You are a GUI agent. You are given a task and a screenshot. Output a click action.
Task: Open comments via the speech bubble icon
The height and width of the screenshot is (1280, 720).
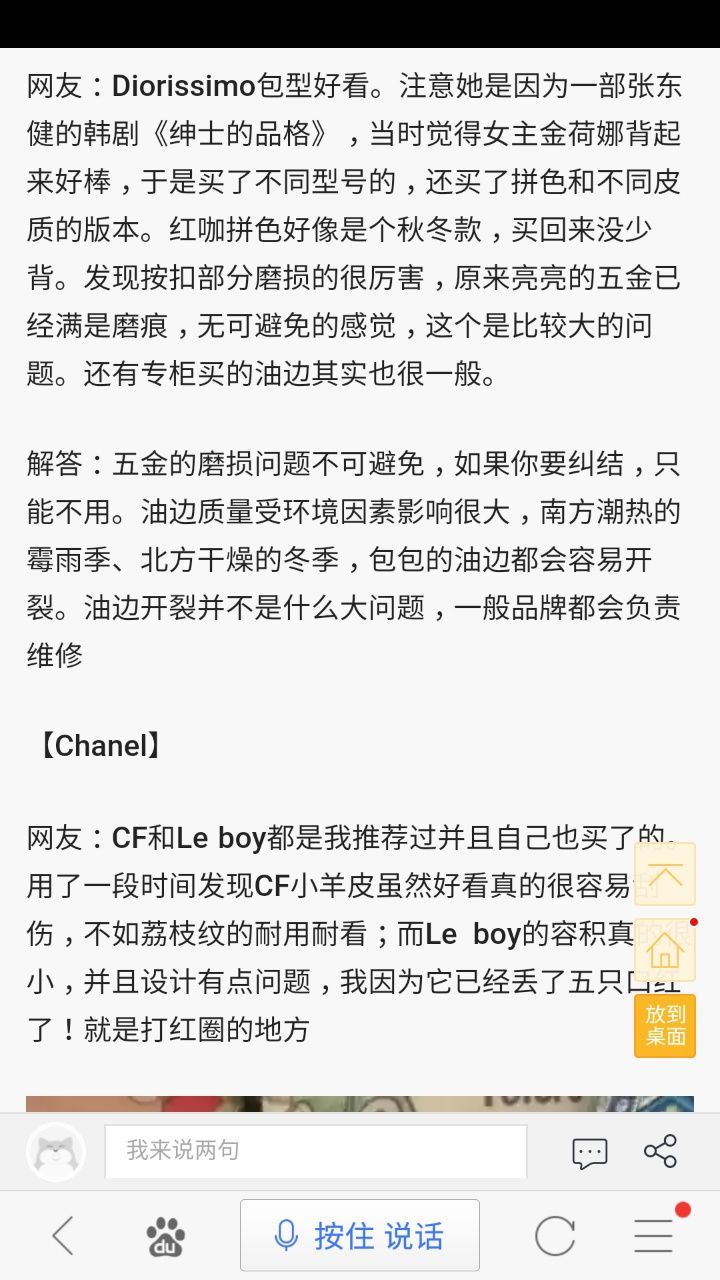pyautogui.click(x=588, y=1150)
